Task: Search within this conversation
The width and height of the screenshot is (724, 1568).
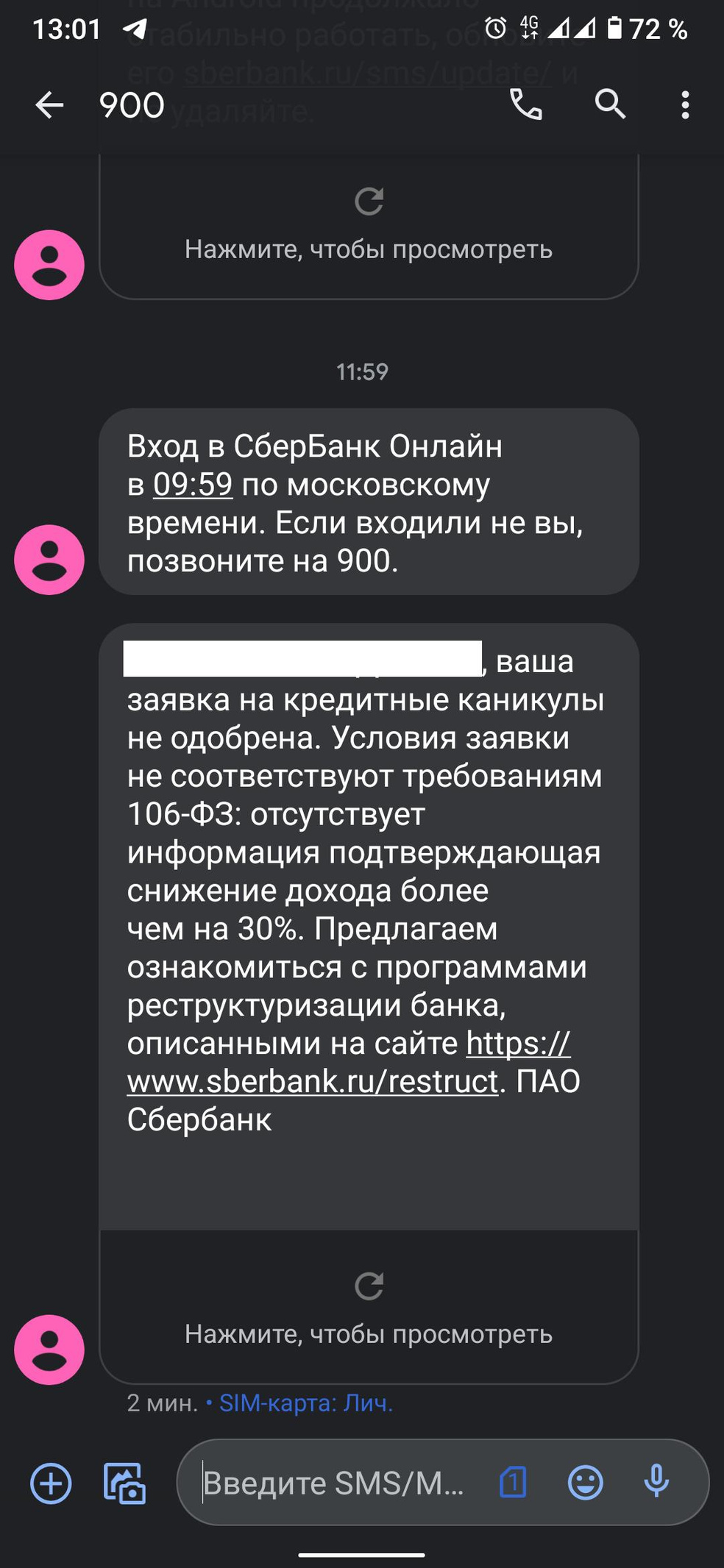Action: [x=610, y=105]
